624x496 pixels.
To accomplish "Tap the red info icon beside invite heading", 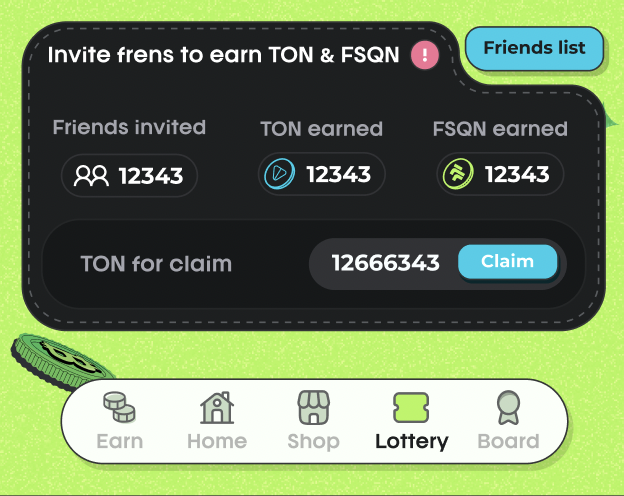I will 425,54.
